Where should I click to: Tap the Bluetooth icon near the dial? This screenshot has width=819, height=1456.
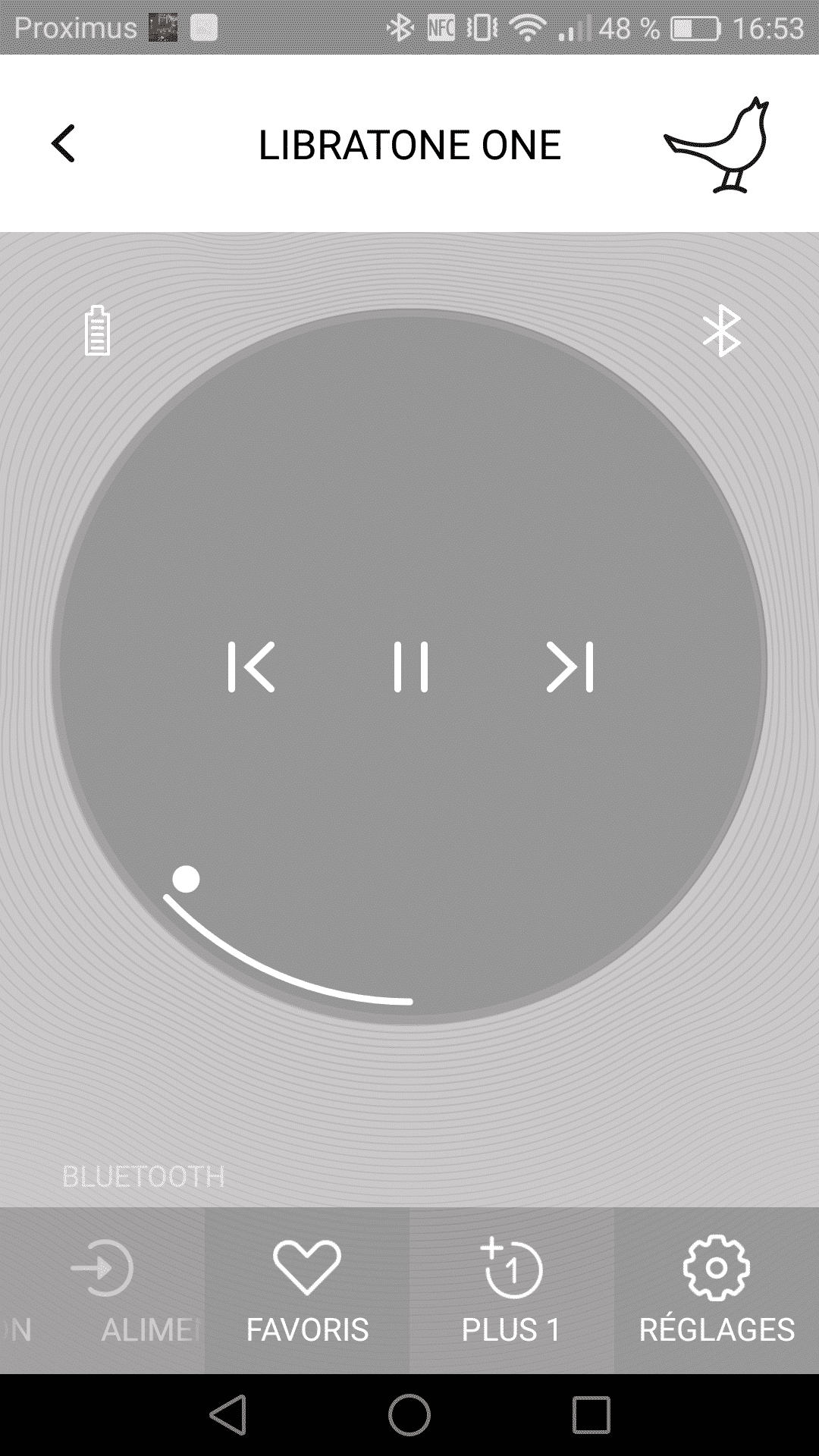click(x=721, y=331)
